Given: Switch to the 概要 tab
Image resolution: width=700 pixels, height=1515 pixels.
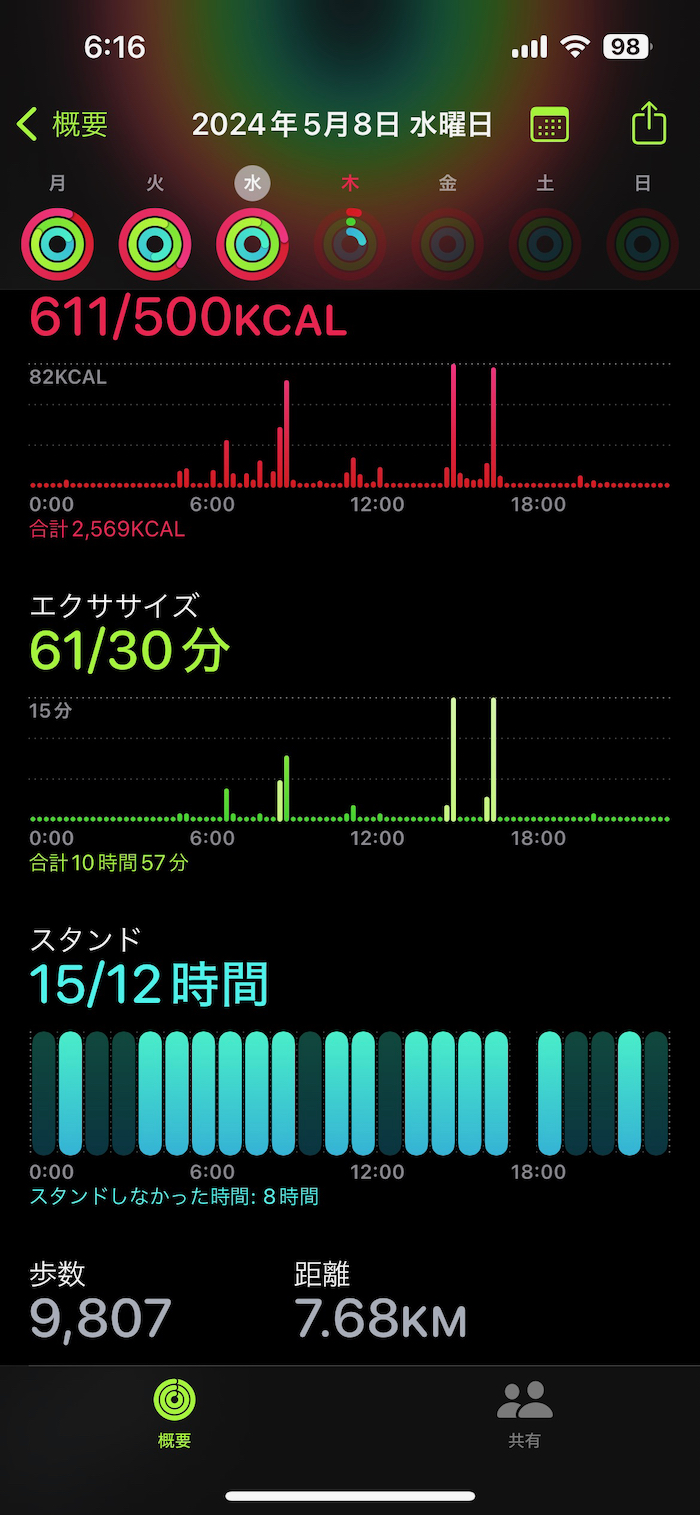Looking at the screenshot, I should click(x=174, y=1412).
